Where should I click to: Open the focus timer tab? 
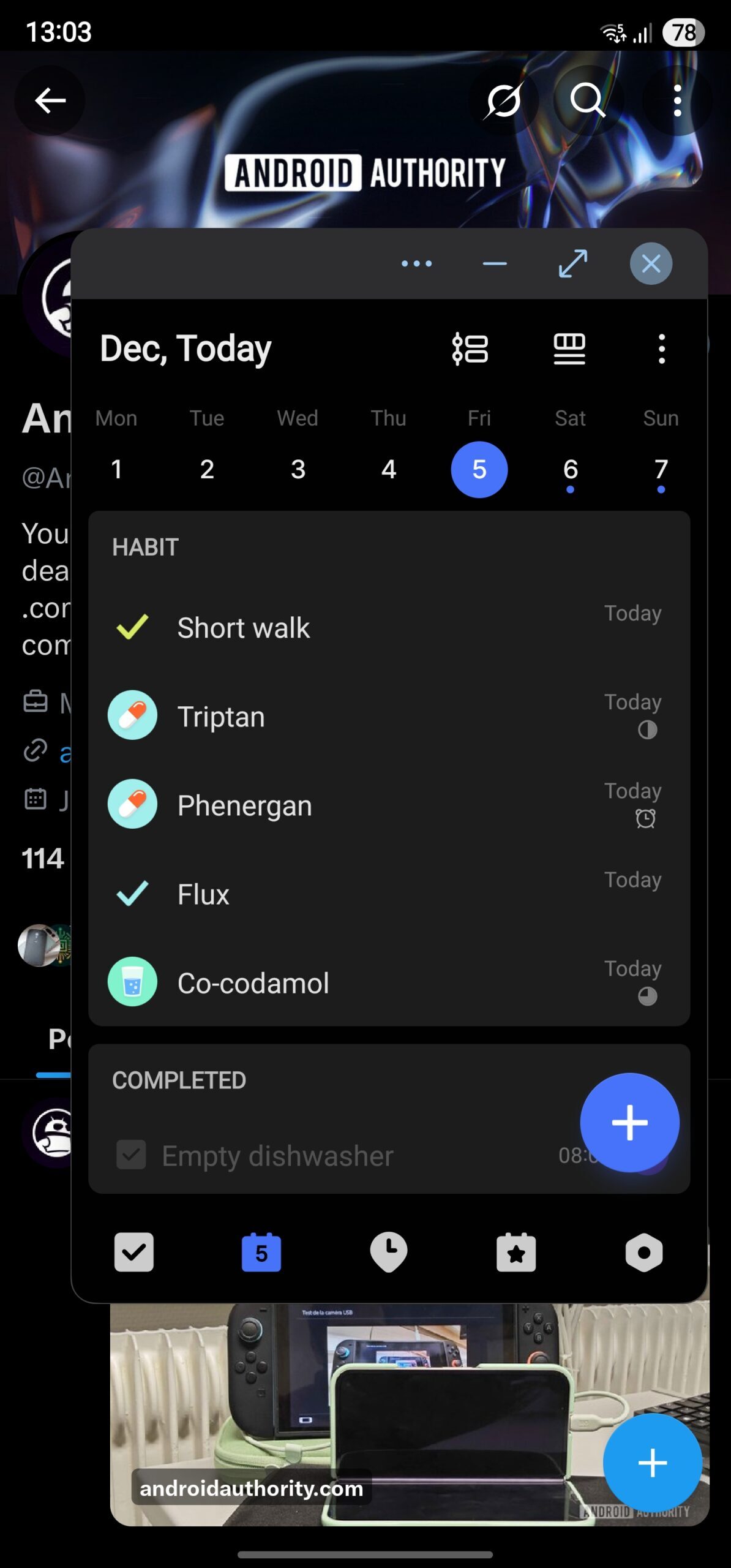pos(388,1252)
